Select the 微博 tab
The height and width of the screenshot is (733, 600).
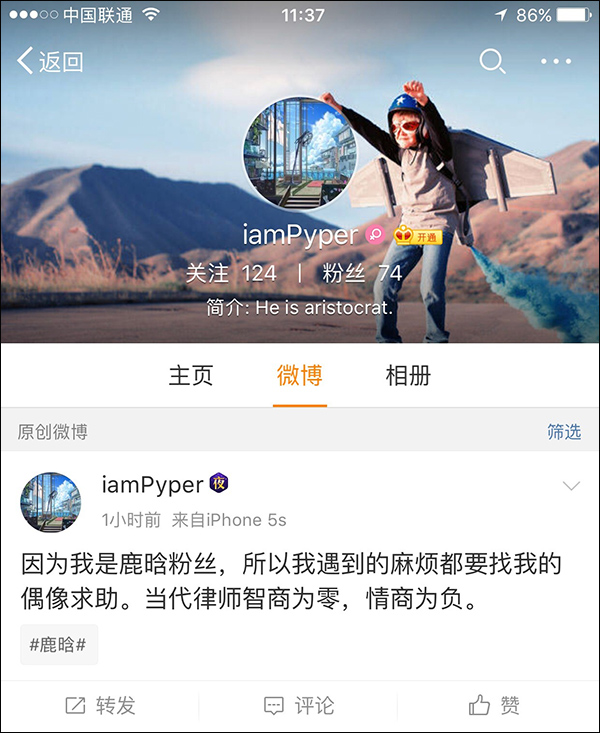click(299, 375)
